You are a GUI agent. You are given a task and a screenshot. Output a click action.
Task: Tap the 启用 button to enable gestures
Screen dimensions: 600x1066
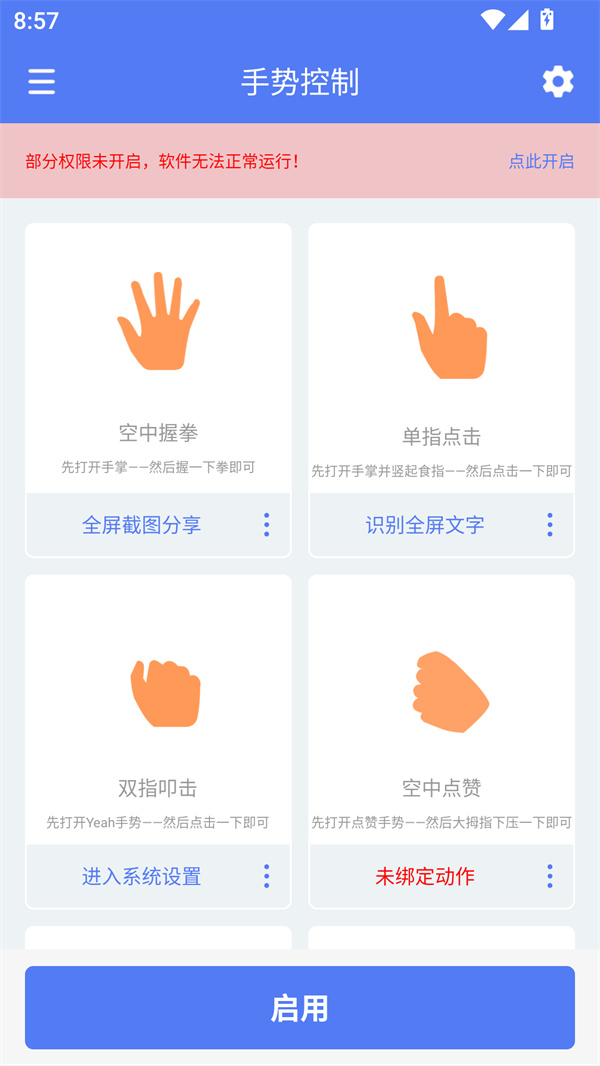tap(300, 1008)
